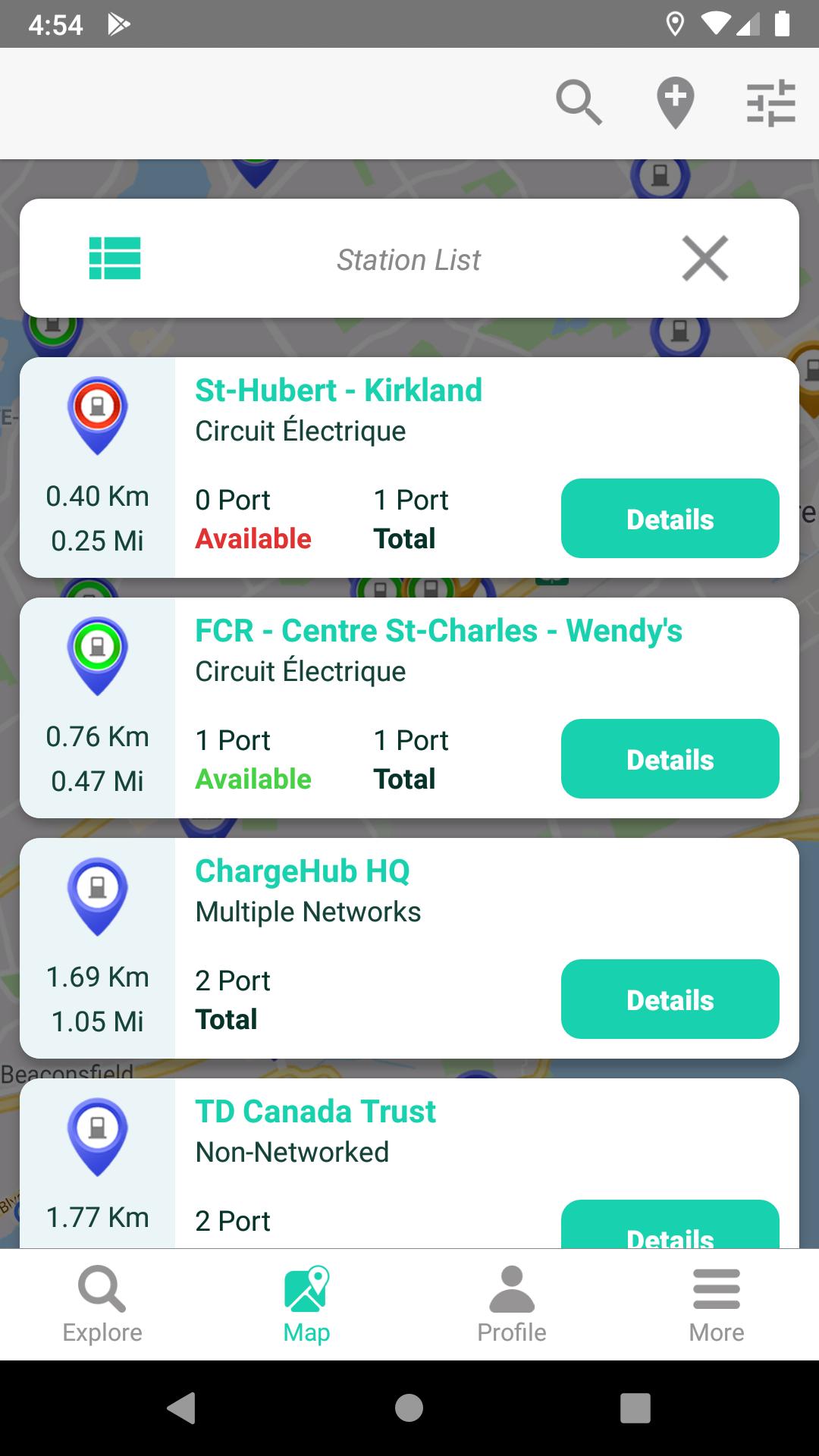Close the Station List panel
819x1456 pixels.
coord(705,259)
